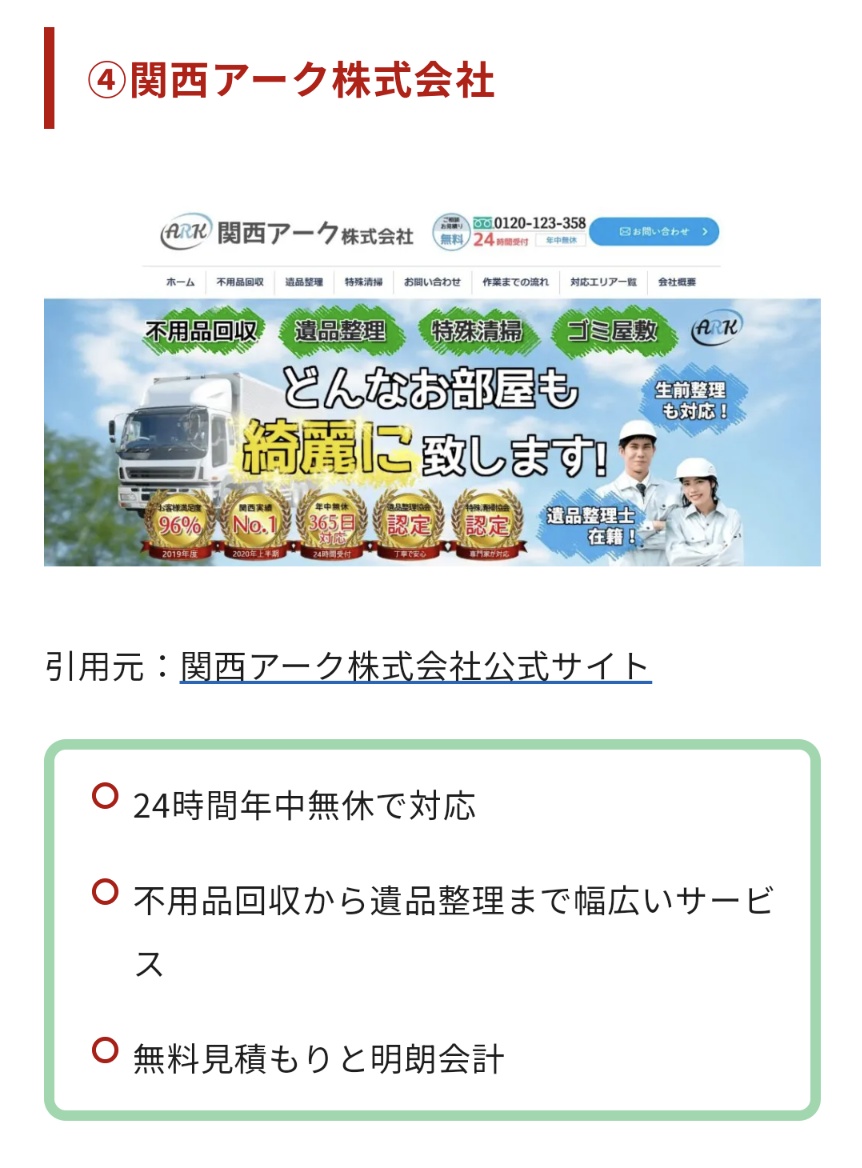Image resolution: width=862 pixels, height=1168 pixels.
Task: Open the 関西アーク株式会社公式サイト link
Action: click(415, 666)
